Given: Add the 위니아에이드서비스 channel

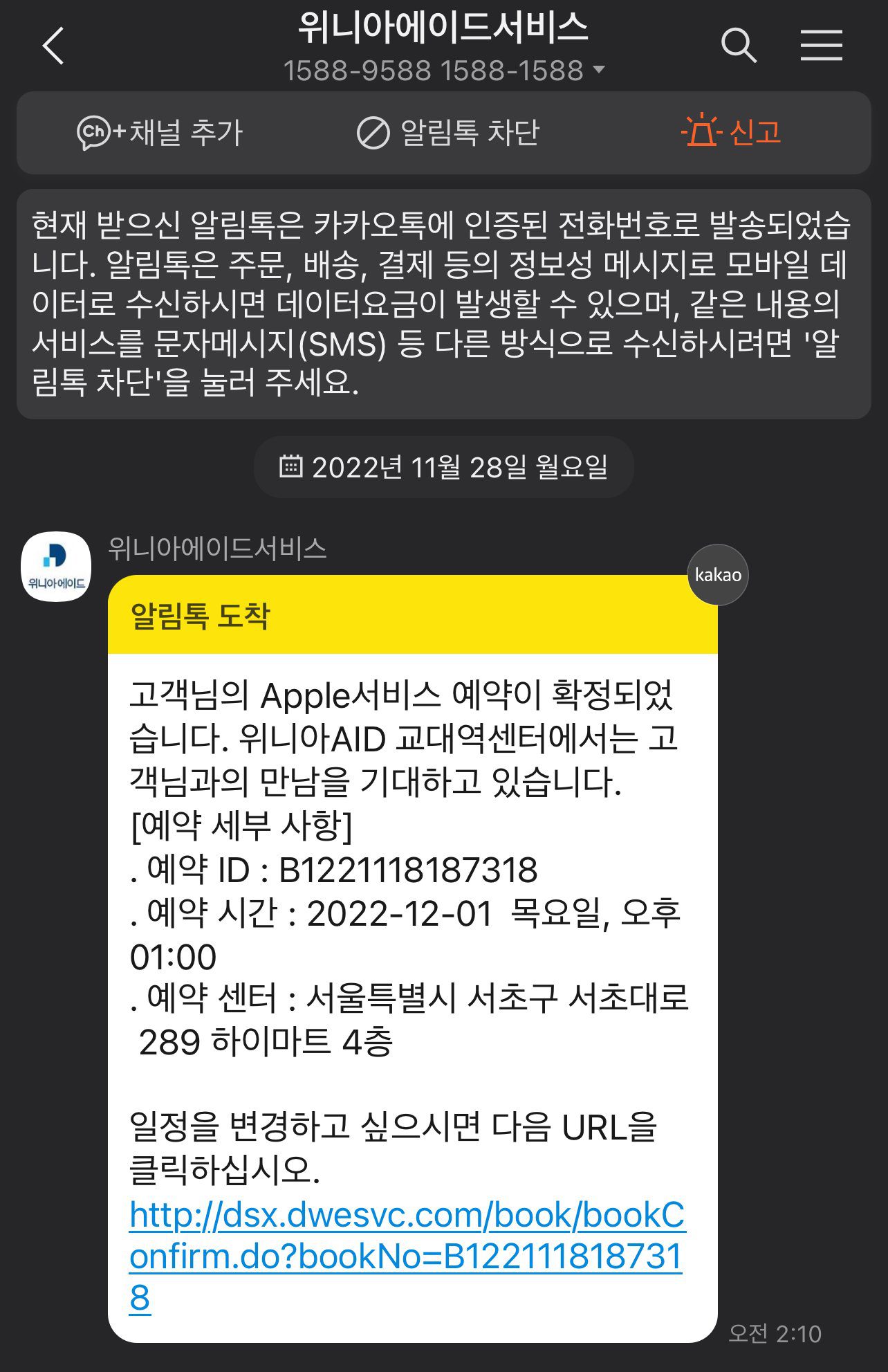Looking at the screenshot, I should tap(160, 132).
